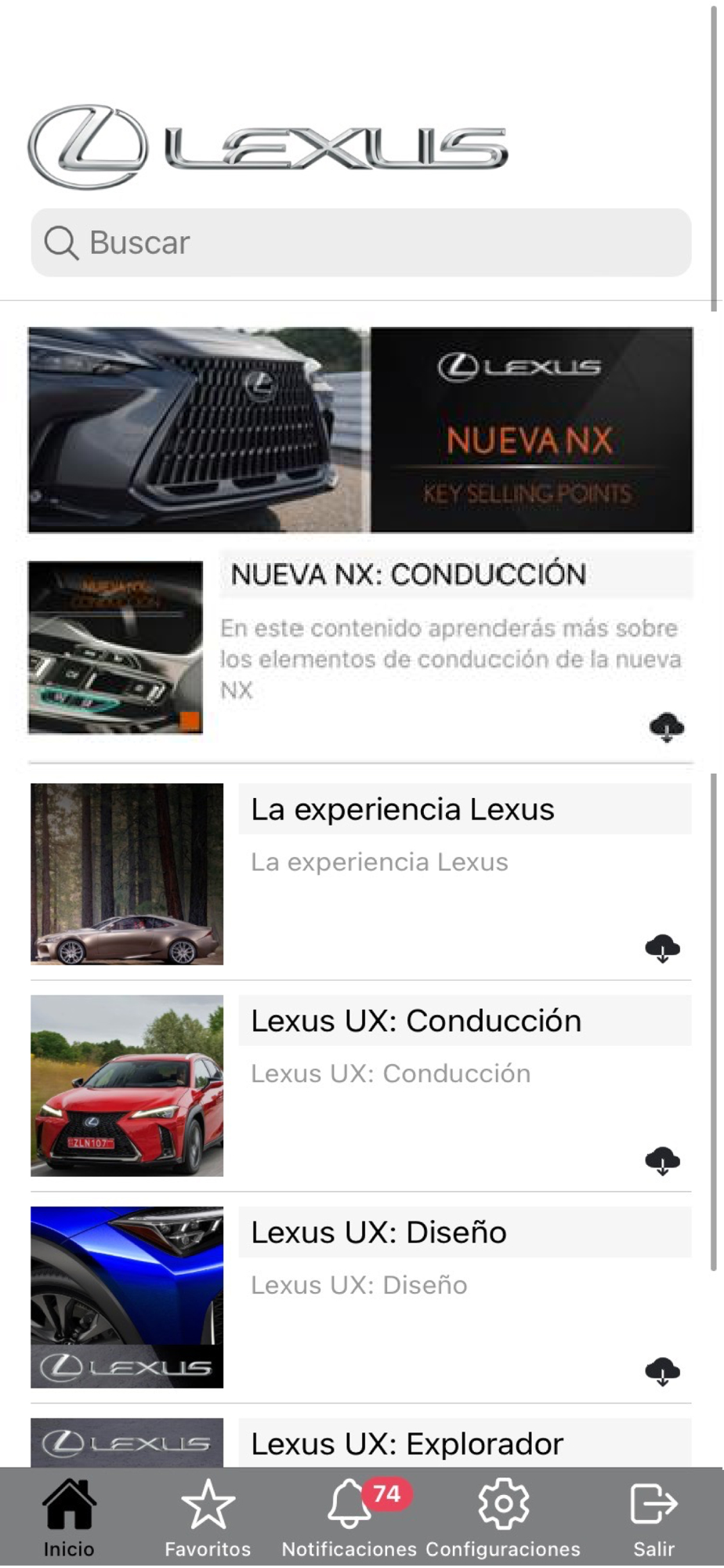Viewport: 724px width, 1568px height.
Task: Open Lexus UX: Diseño item
Action: click(x=378, y=1233)
